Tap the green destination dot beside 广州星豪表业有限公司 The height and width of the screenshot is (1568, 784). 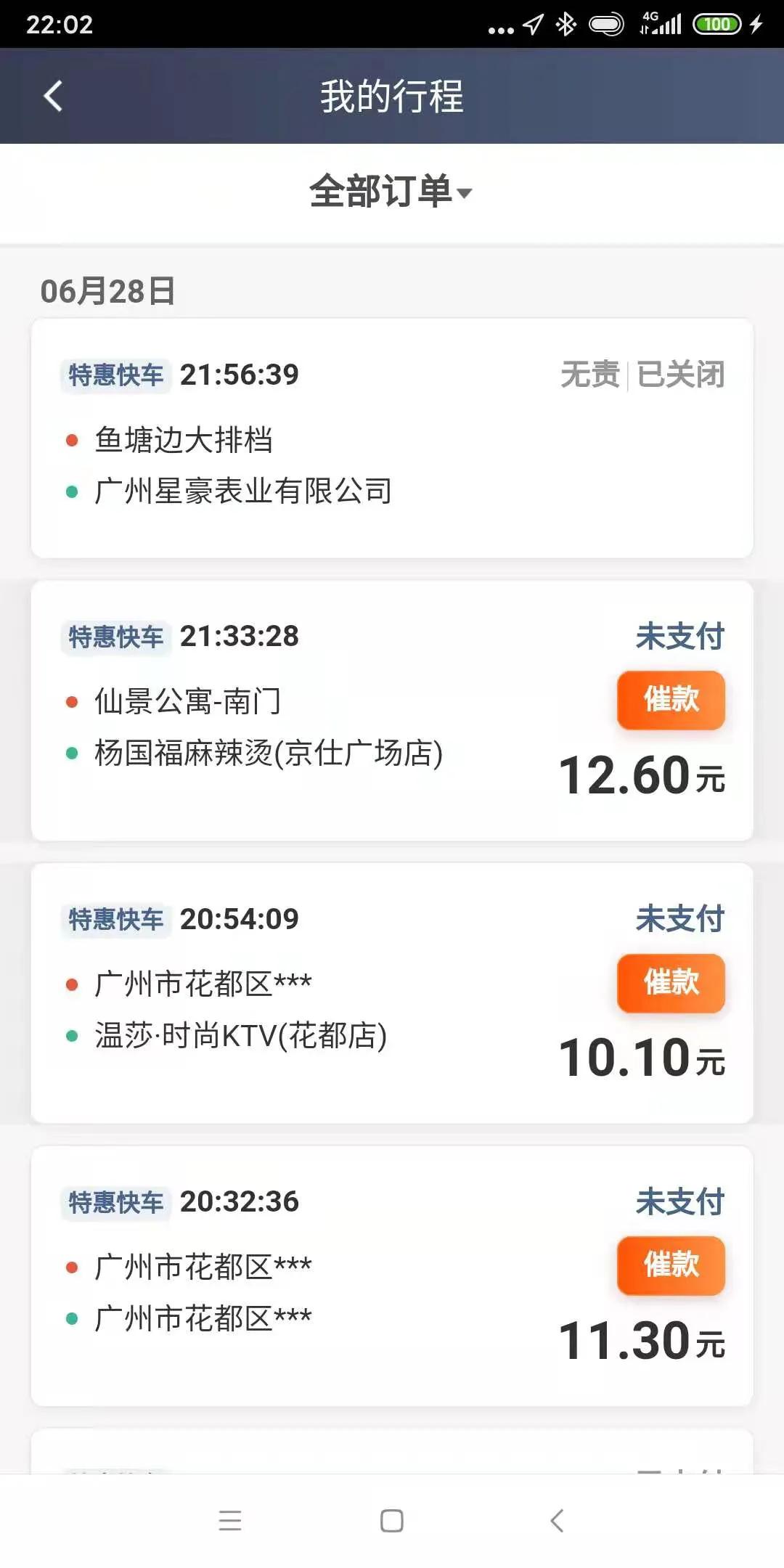(70, 491)
